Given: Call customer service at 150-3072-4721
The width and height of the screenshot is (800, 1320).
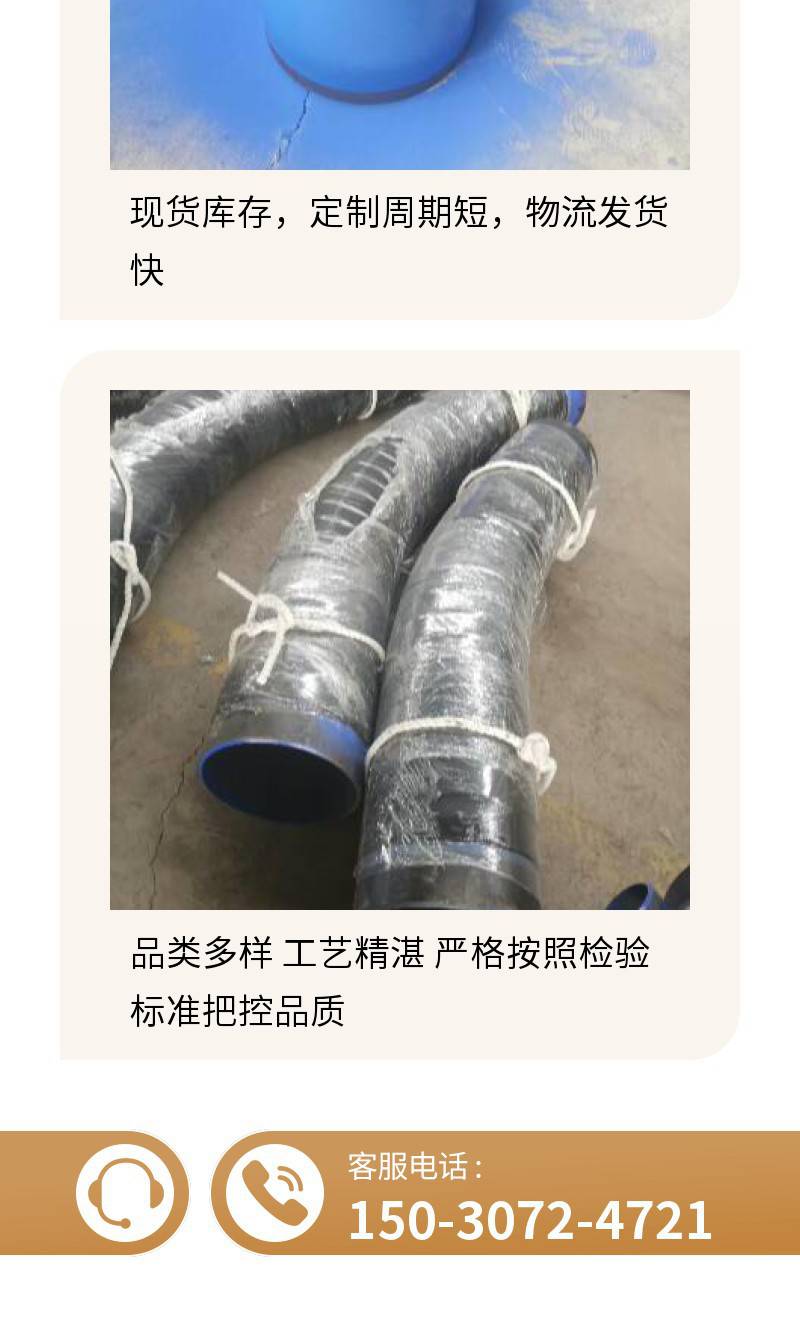Looking at the screenshot, I should tap(529, 1219).
